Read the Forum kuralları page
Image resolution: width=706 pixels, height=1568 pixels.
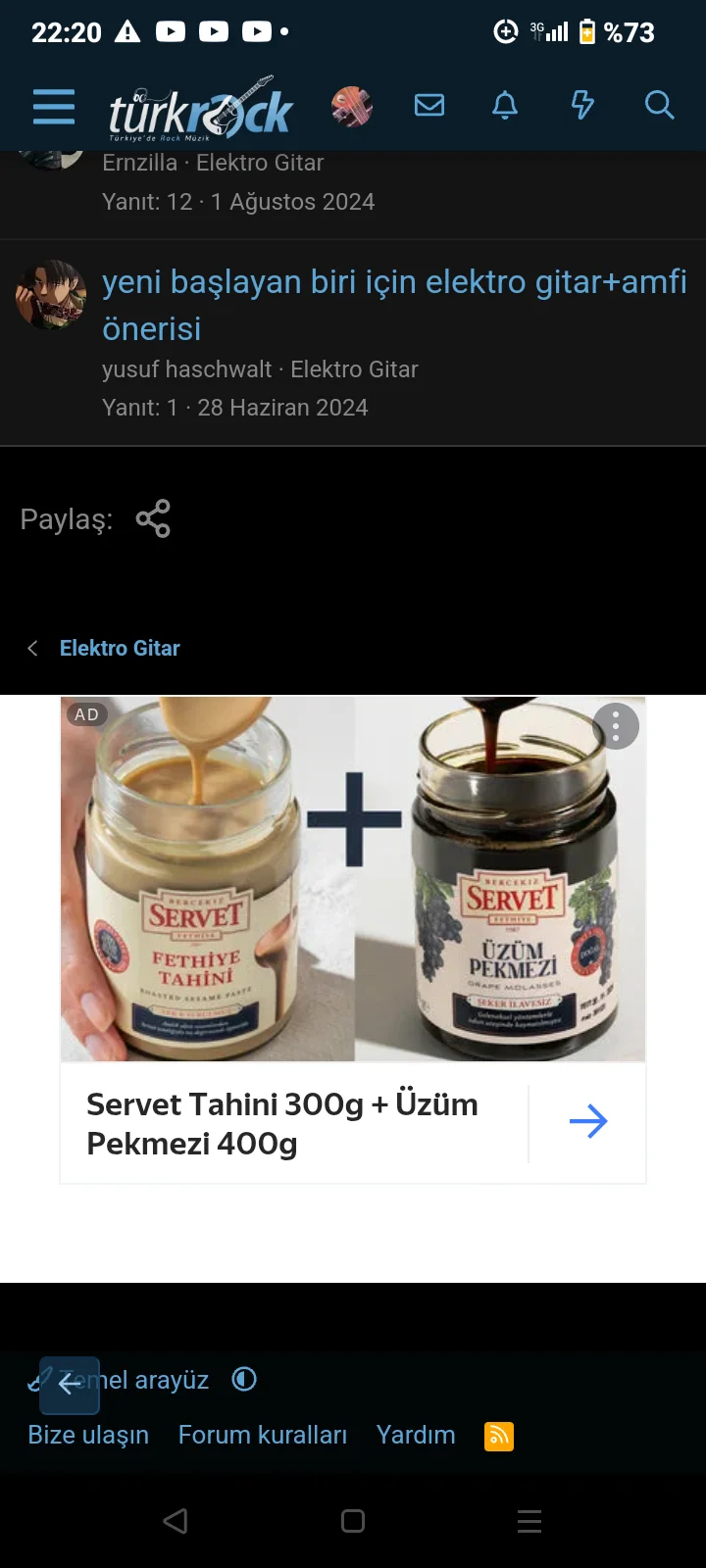[x=263, y=1435]
